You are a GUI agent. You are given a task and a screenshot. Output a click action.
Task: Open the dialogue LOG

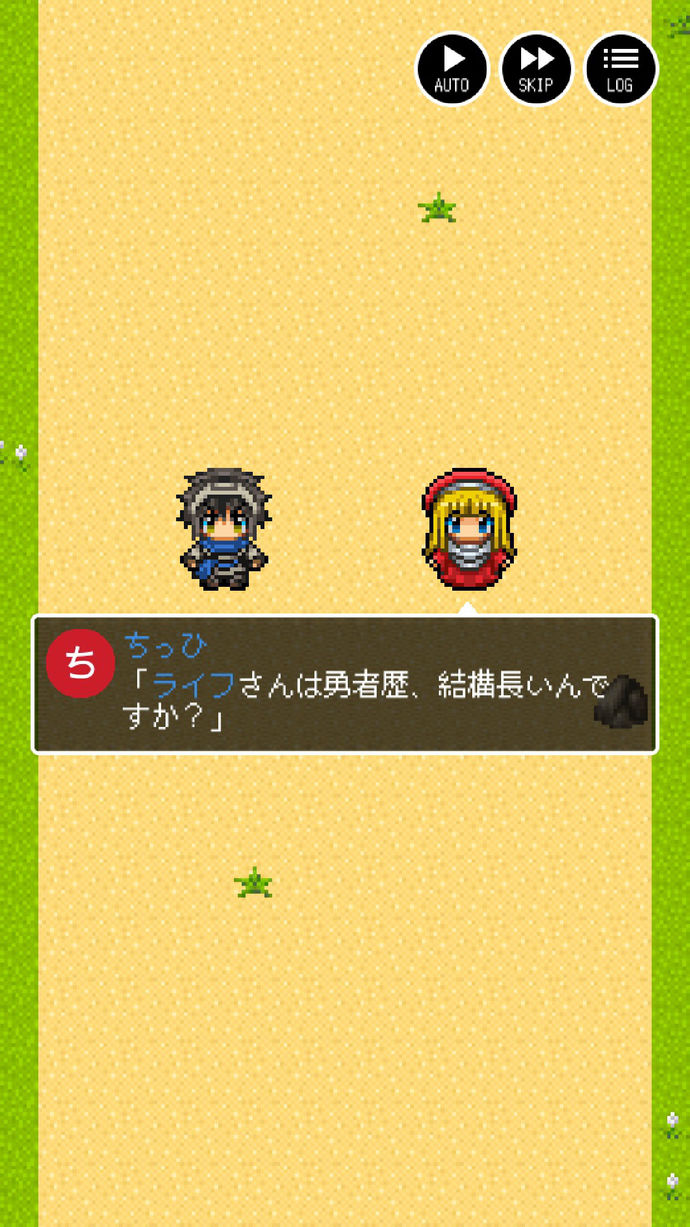tap(620, 69)
